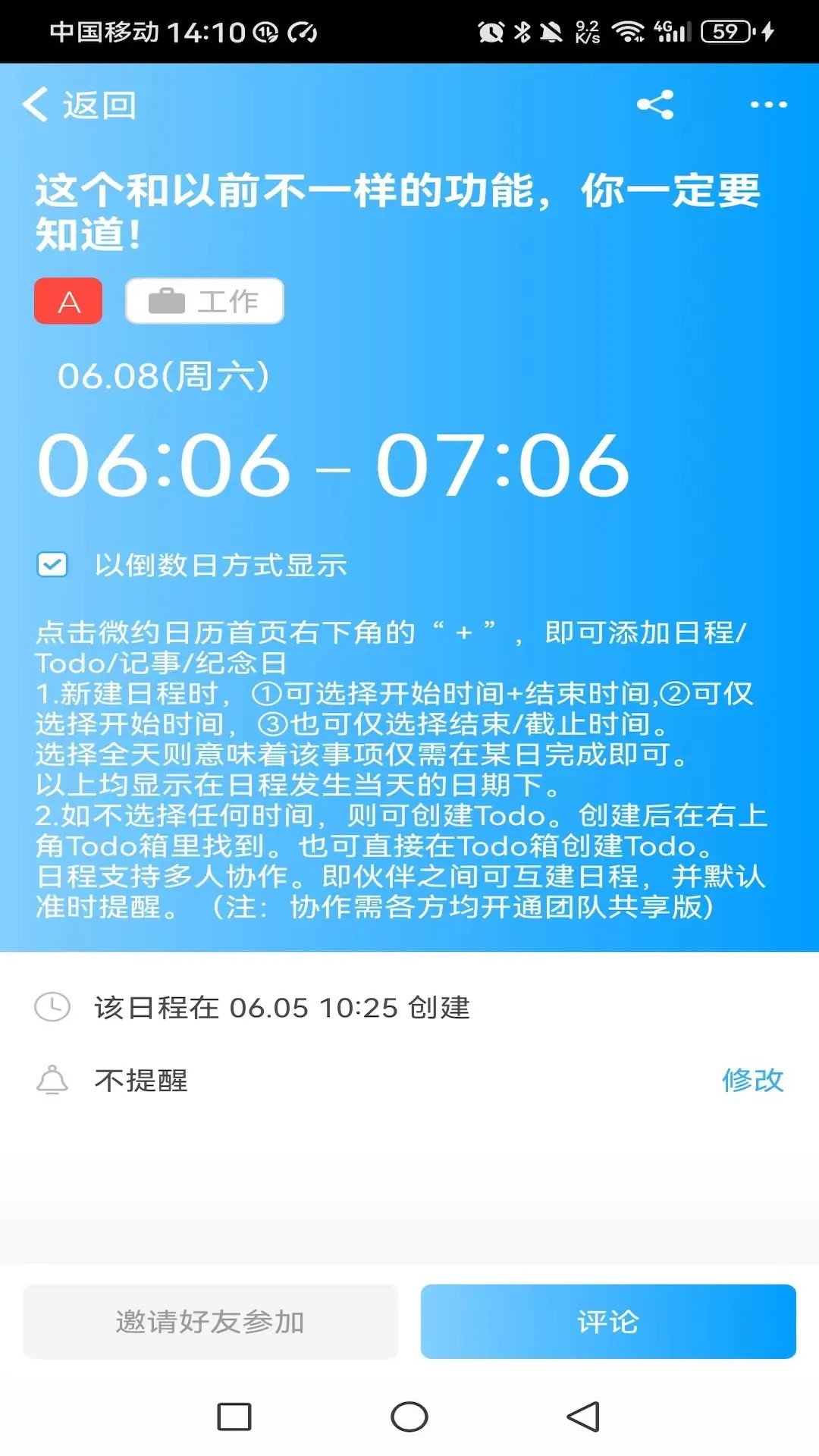Tap the 工作 category chip
Image resolution: width=819 pixels, height=1456 pixels.
point(205,301)
